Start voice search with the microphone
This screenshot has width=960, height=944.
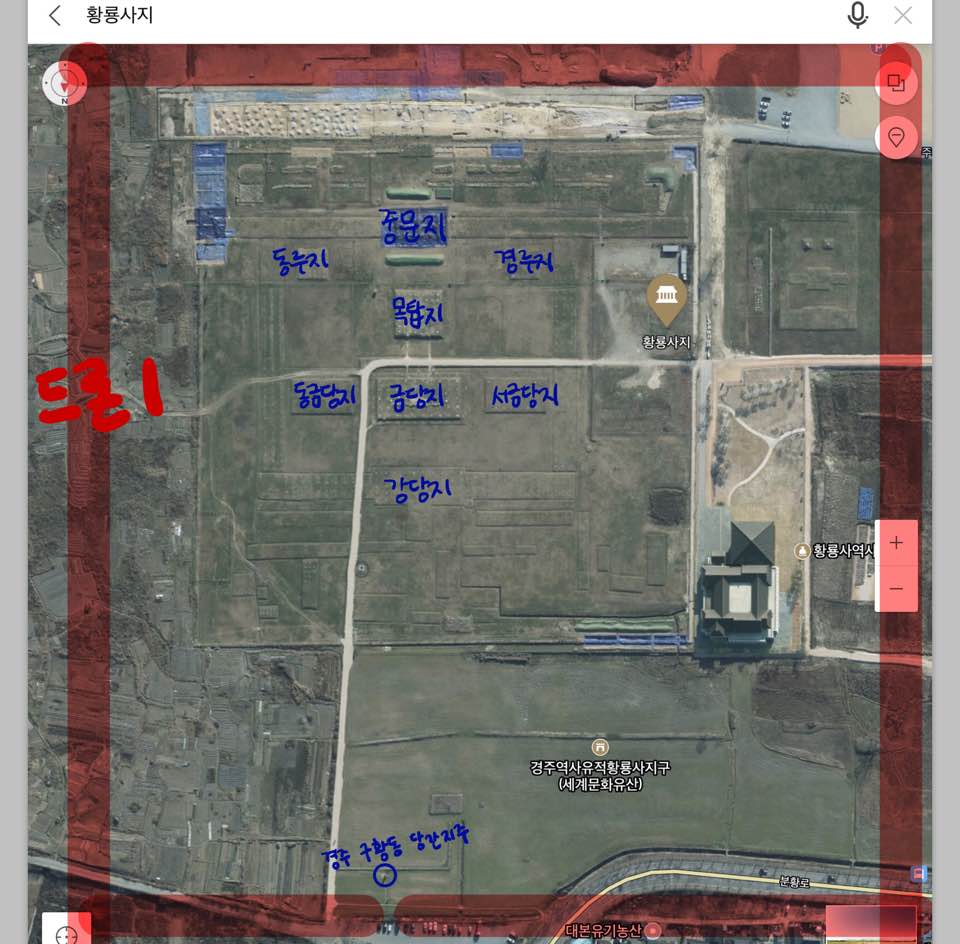click(x=857, y=15)
